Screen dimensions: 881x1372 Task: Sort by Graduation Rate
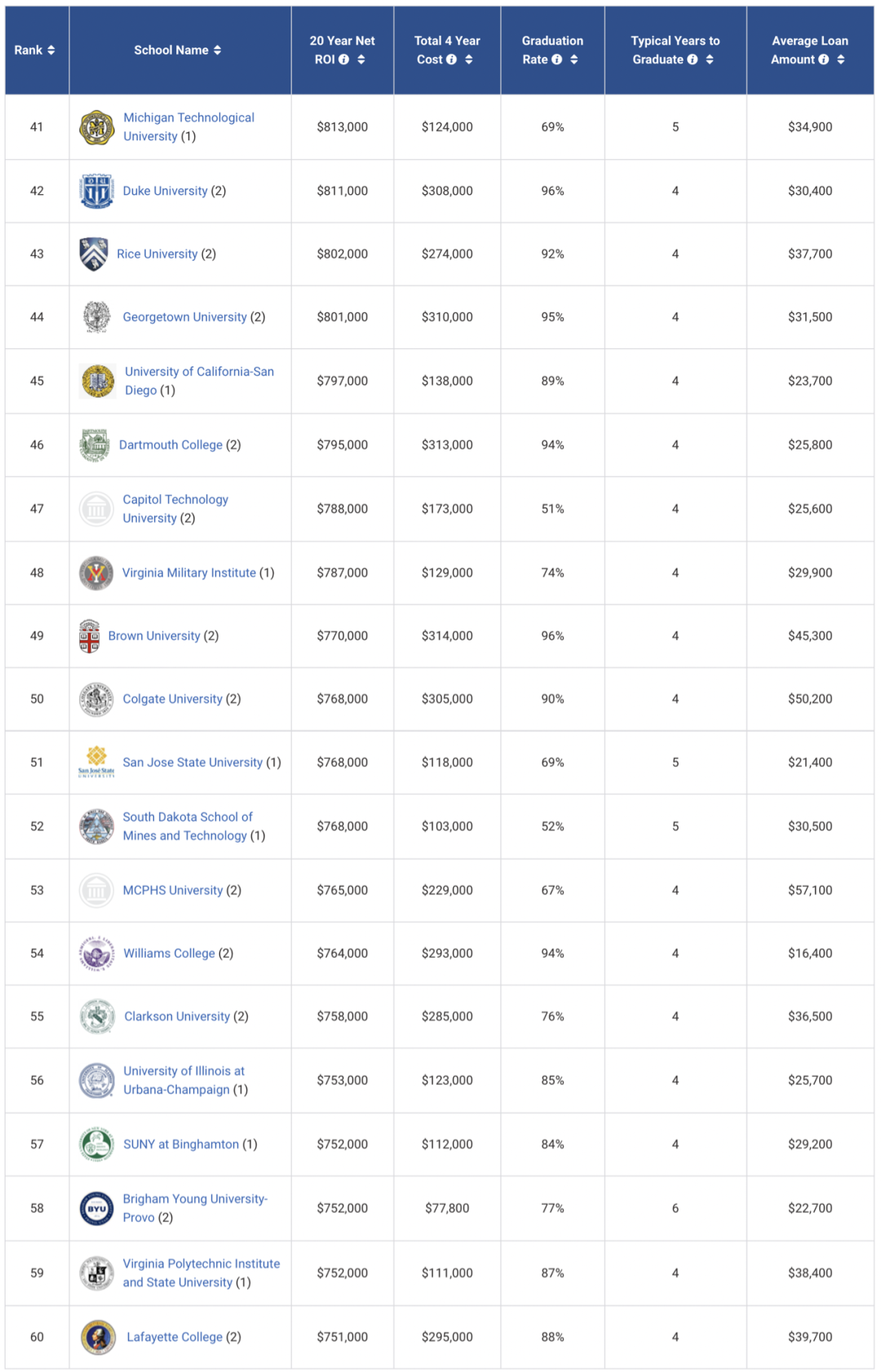point(574,60)
